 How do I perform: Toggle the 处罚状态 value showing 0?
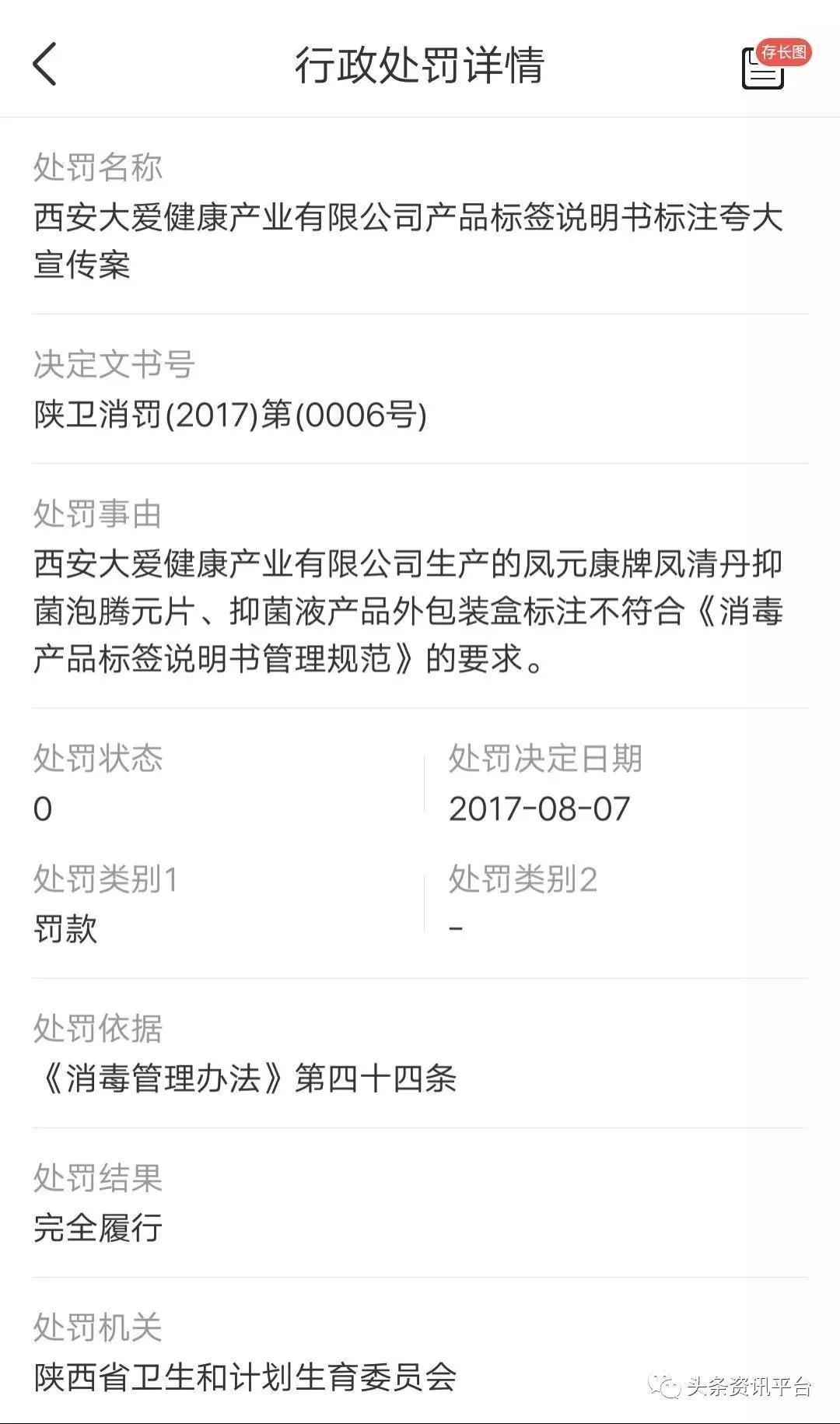(43, 809)
